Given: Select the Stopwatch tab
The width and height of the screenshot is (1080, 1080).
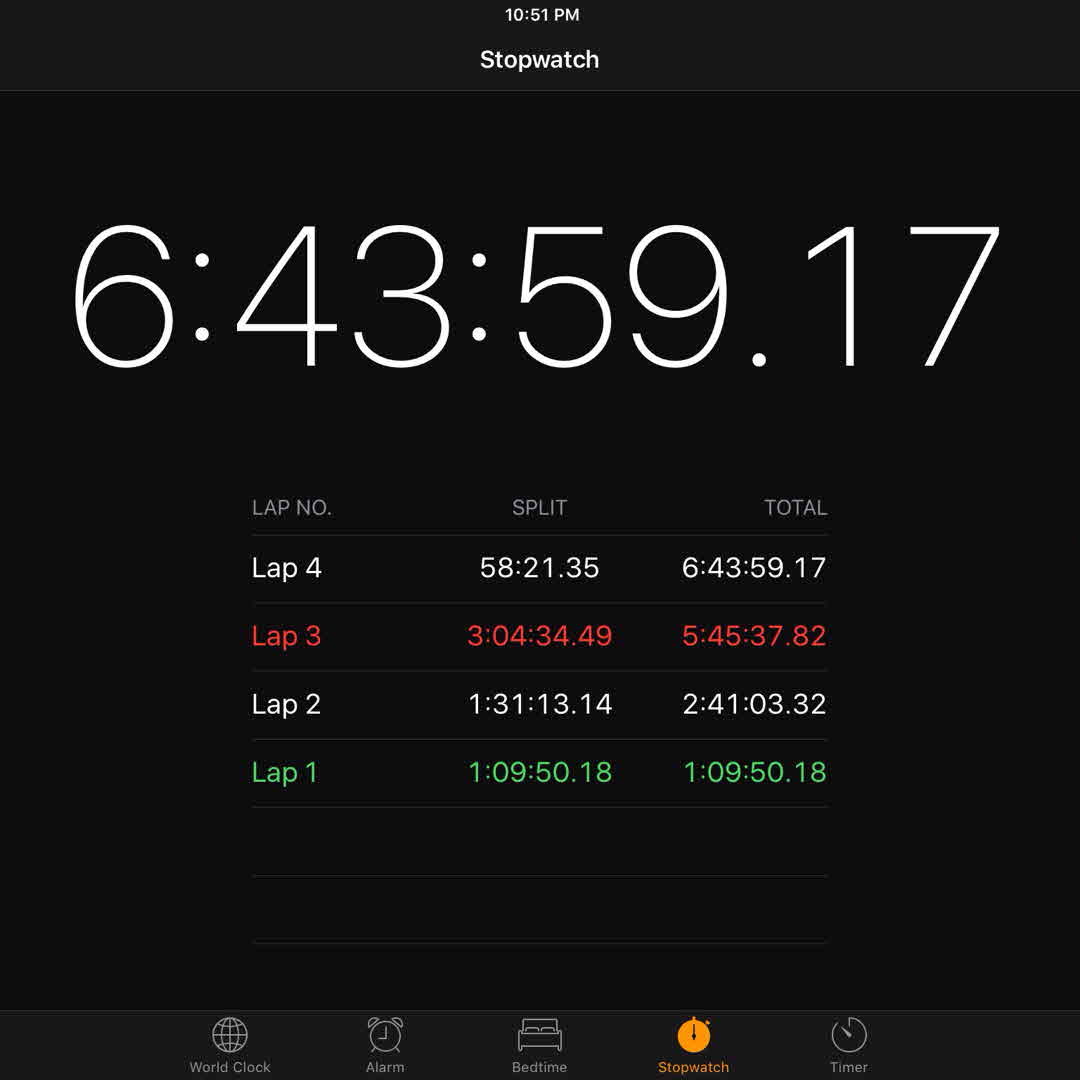Looking at the screenshot, I should pyautogui.click(x=693, y=1044).
